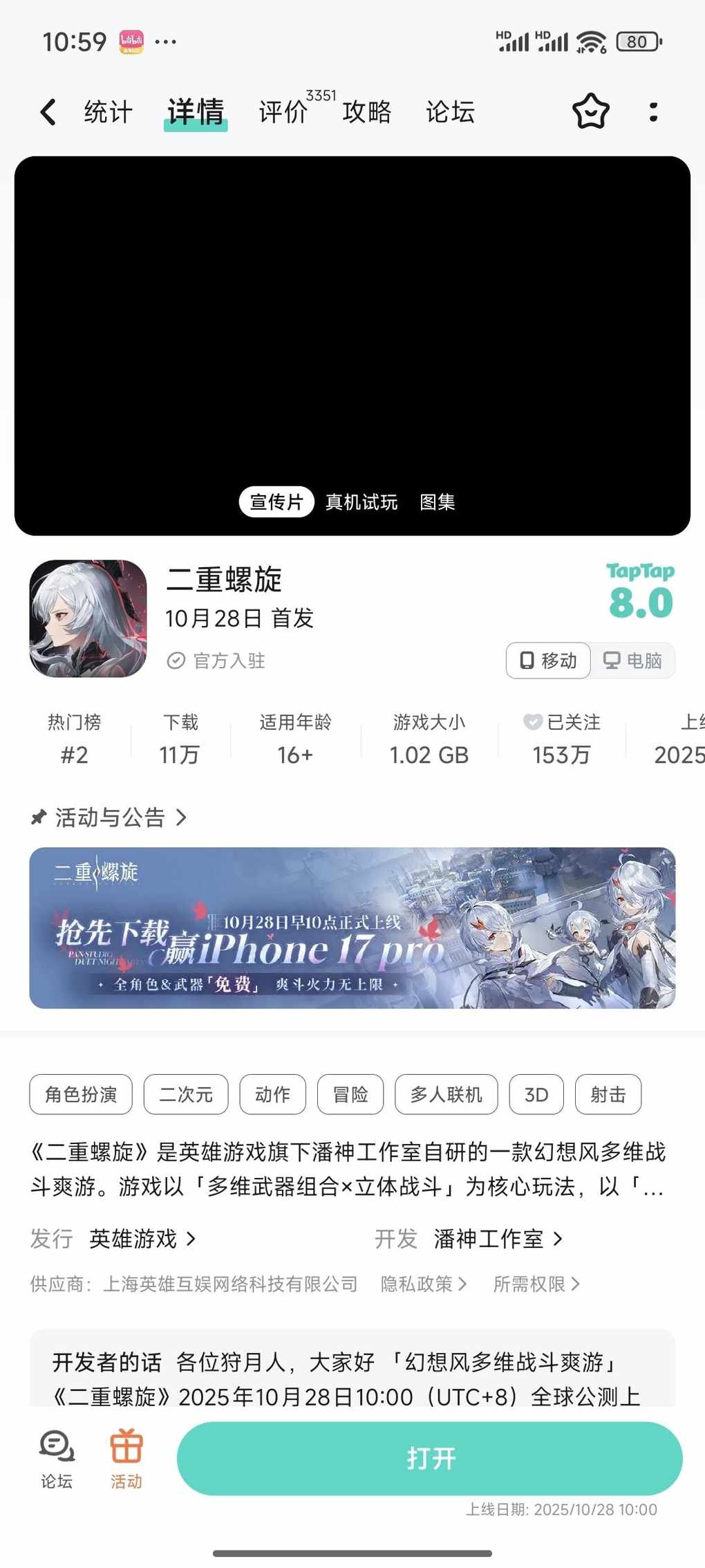
Task: Open 活动与公告 section
Action: (111, 818)
